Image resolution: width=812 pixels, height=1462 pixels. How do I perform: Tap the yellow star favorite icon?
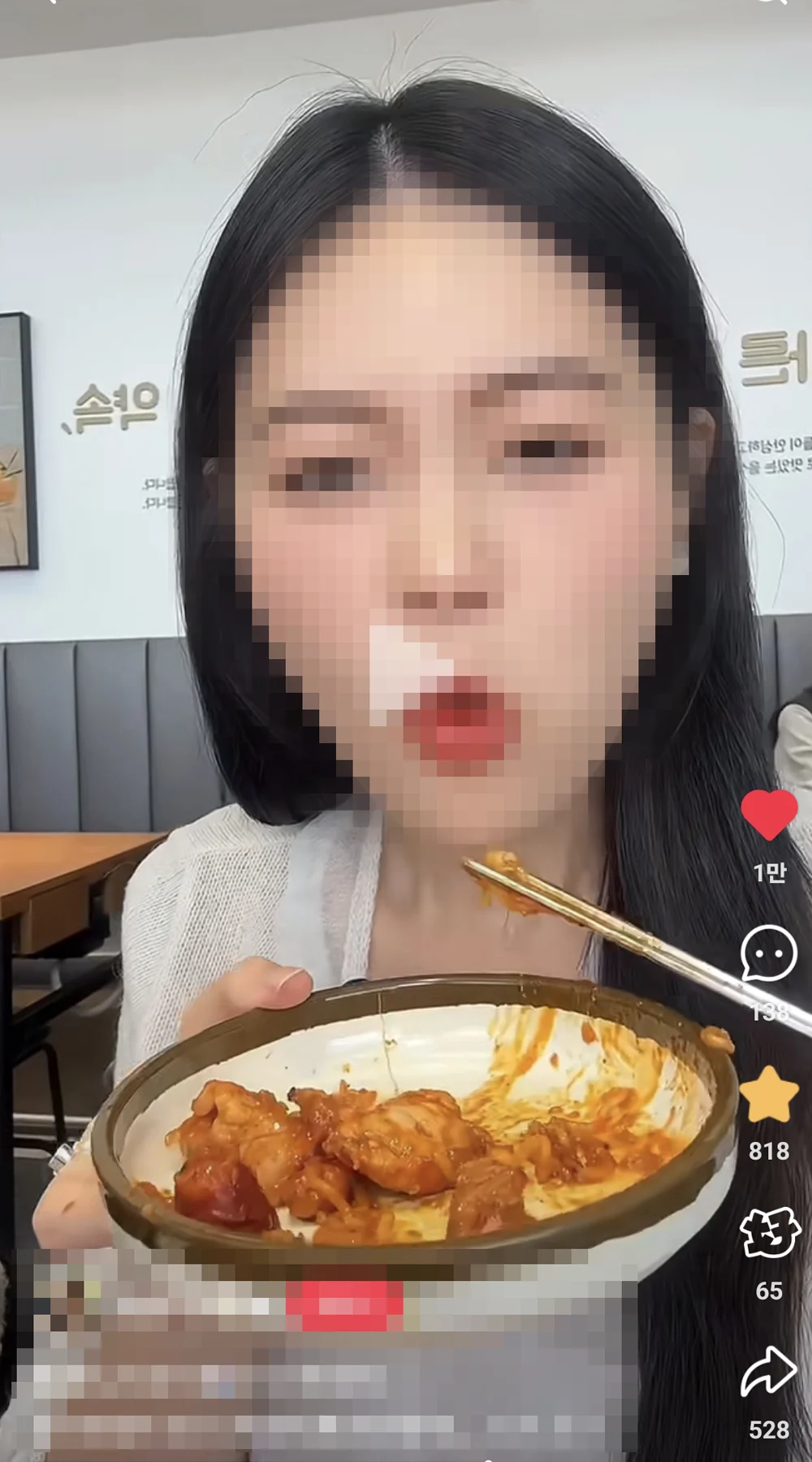tap(768, 1095)
